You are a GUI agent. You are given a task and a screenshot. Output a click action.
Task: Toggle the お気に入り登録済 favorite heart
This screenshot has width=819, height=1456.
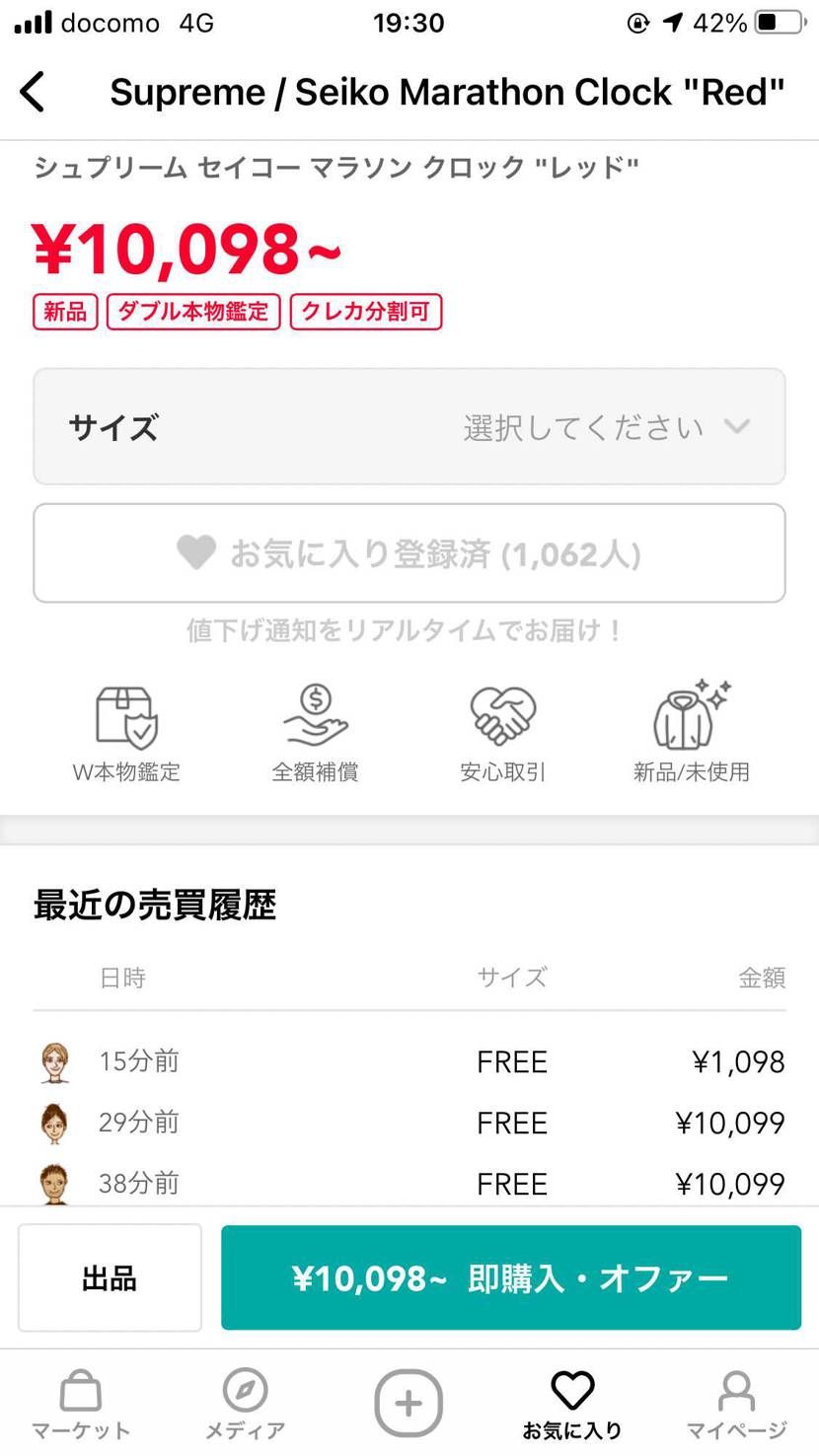coord(409,552)
